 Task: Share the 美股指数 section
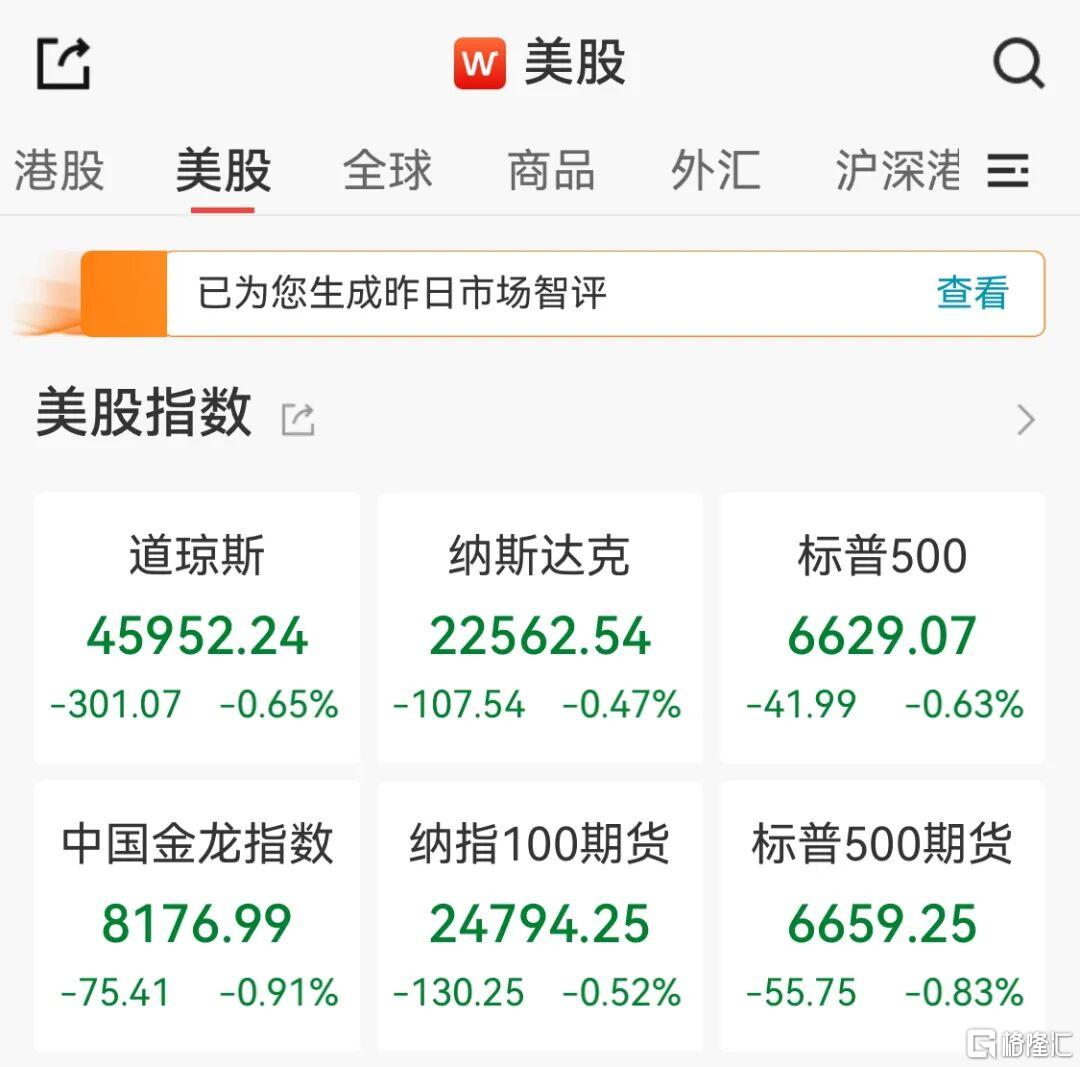click(298, 419)
